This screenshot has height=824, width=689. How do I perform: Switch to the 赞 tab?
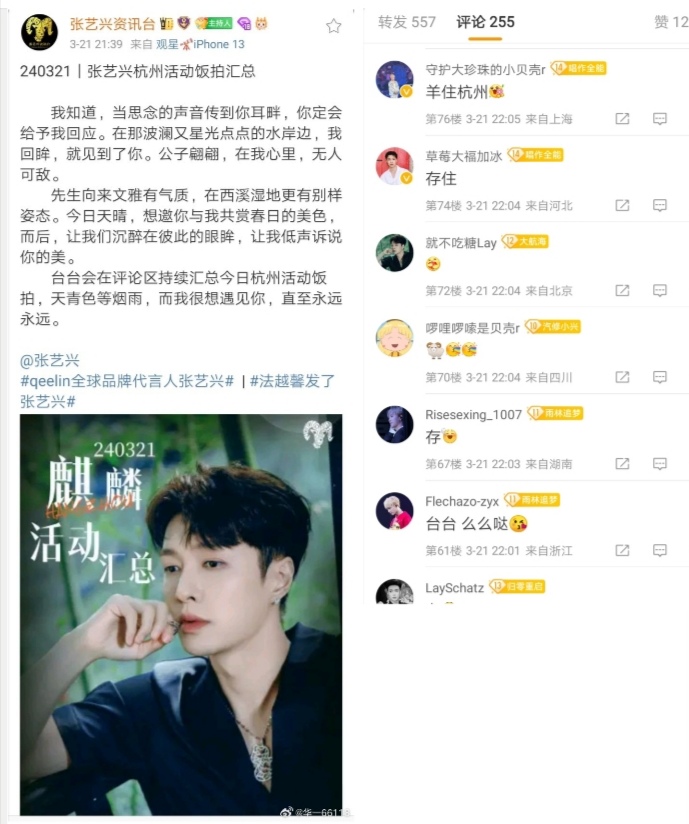669,21
